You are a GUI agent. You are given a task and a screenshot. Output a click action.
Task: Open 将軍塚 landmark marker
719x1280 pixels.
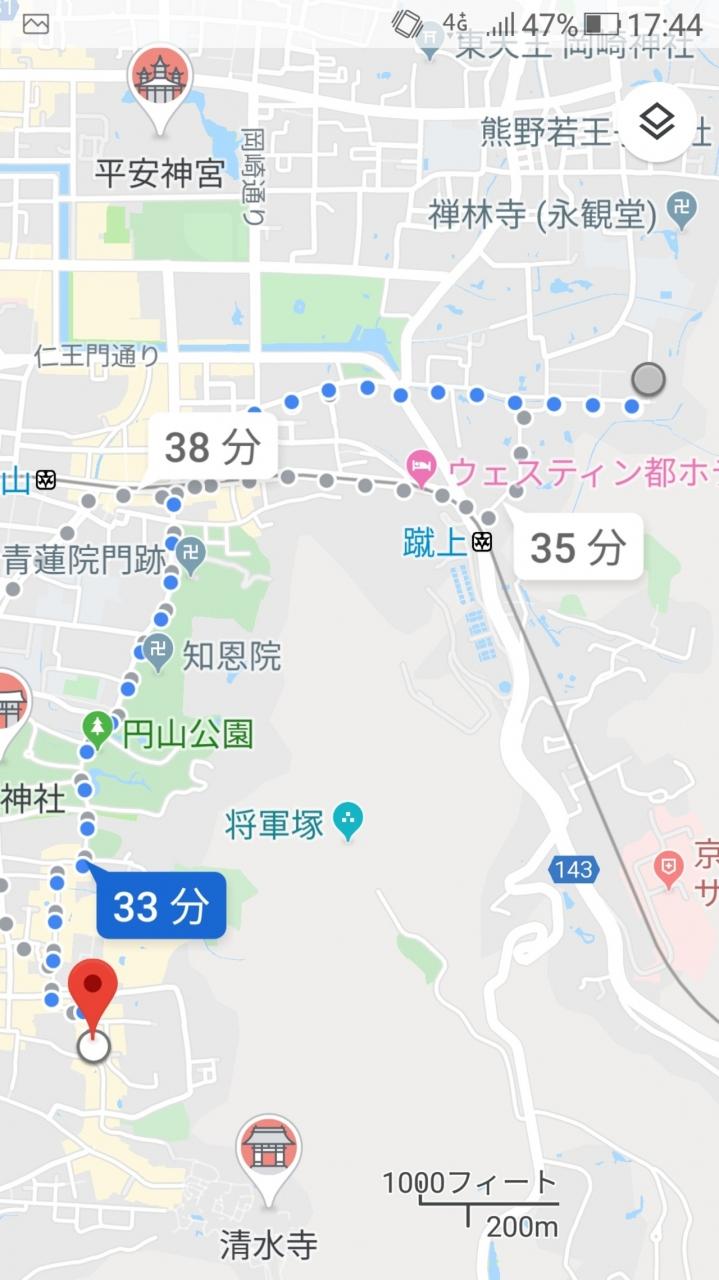[349, 822]
